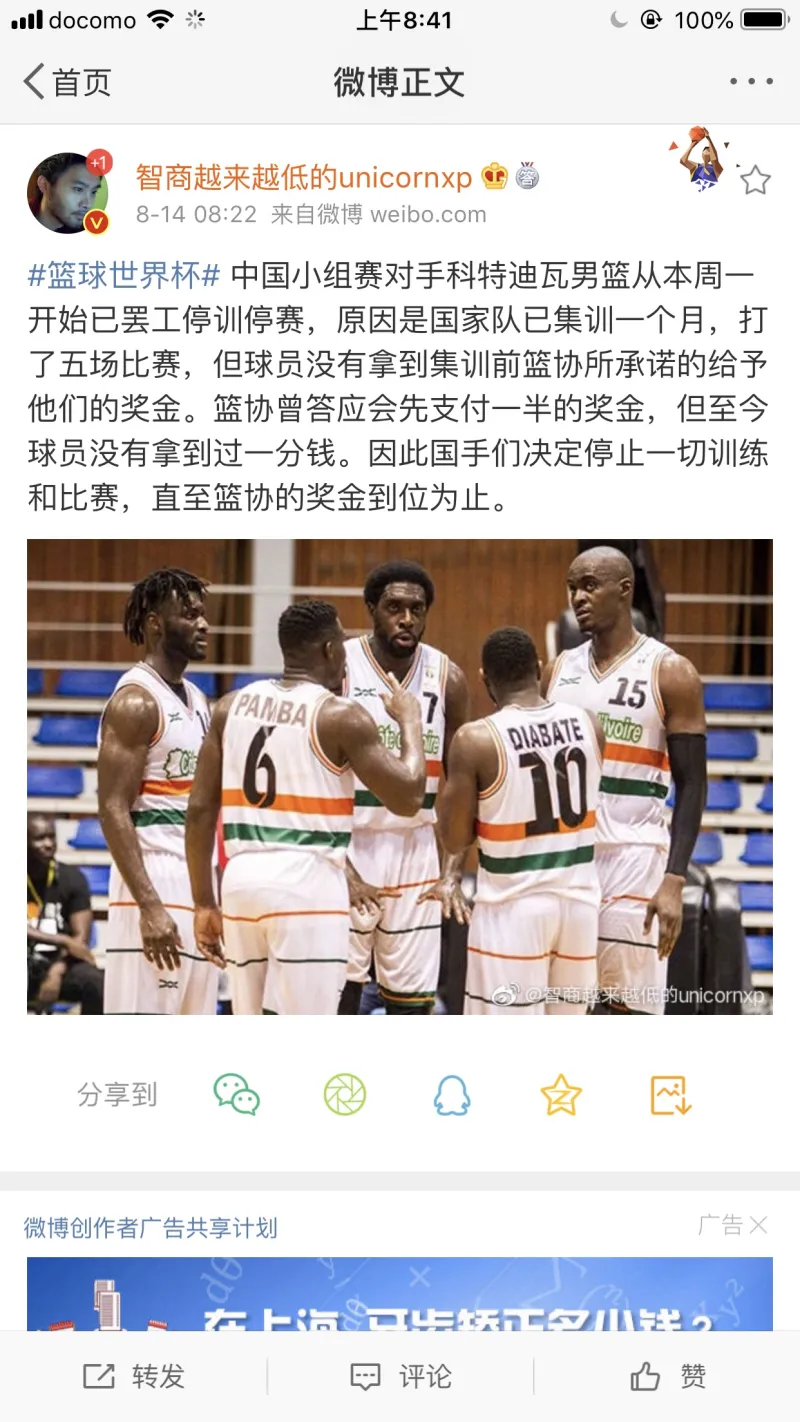Screen dimensions: 800x1422
Task: Open the poster's profile avatar
Action: 68,192
